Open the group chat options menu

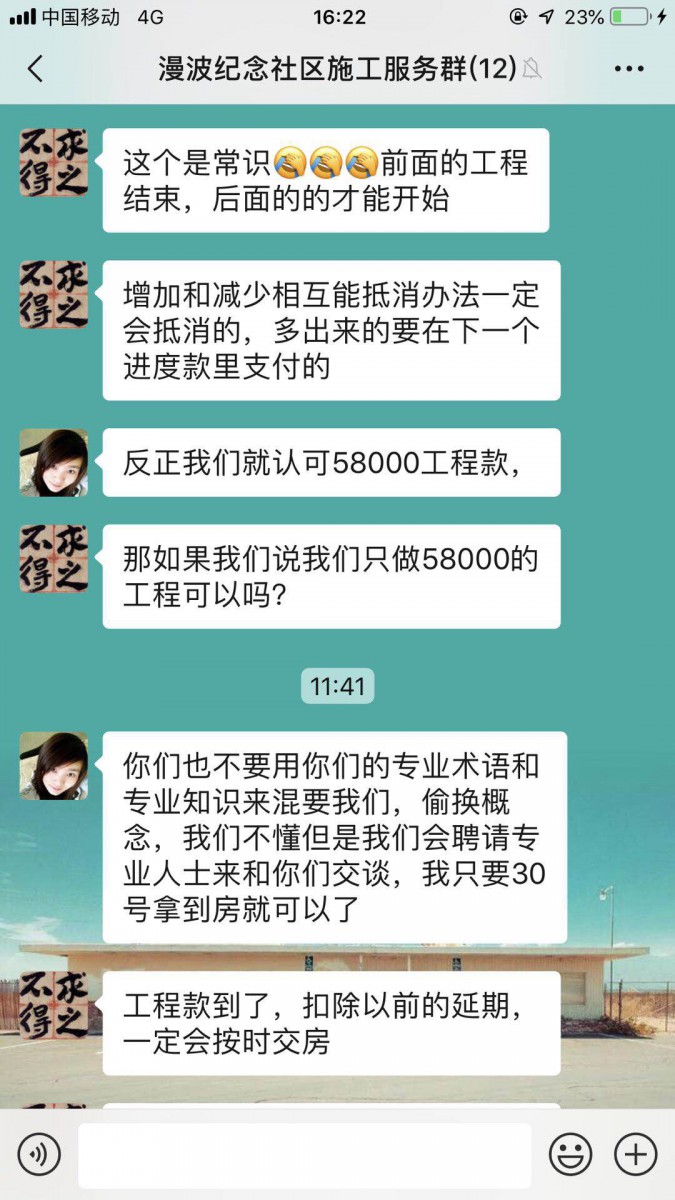pyautogui.click(x=629, y=68)
